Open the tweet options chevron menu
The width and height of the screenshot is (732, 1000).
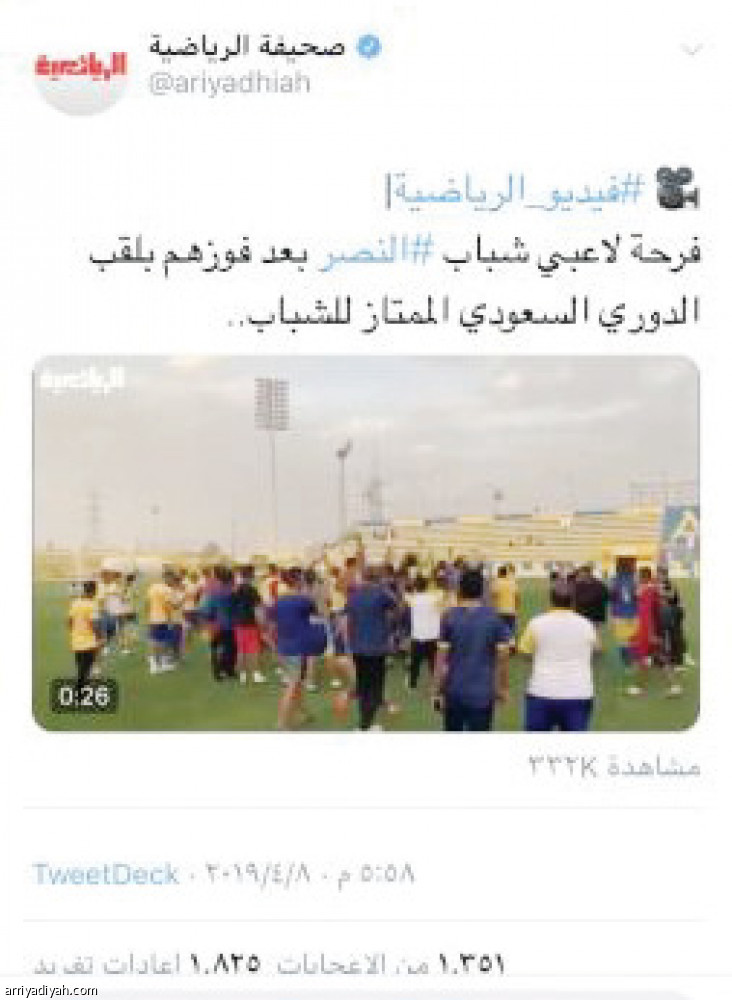pos(691,50)
